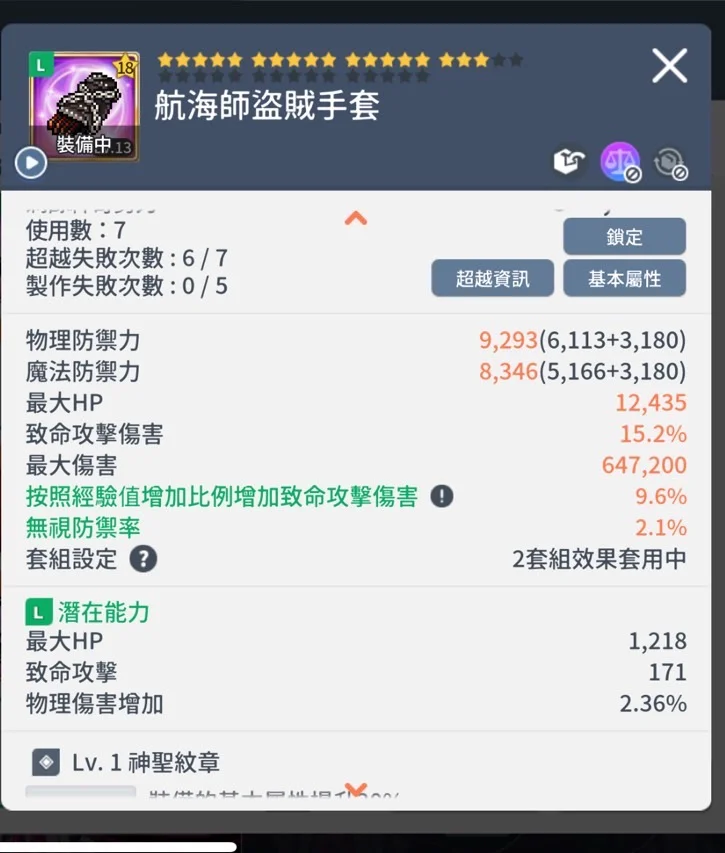Open 基本屬性 basic attributes
This screenshot has width=725, height=853.
click(x=624, y=279)
